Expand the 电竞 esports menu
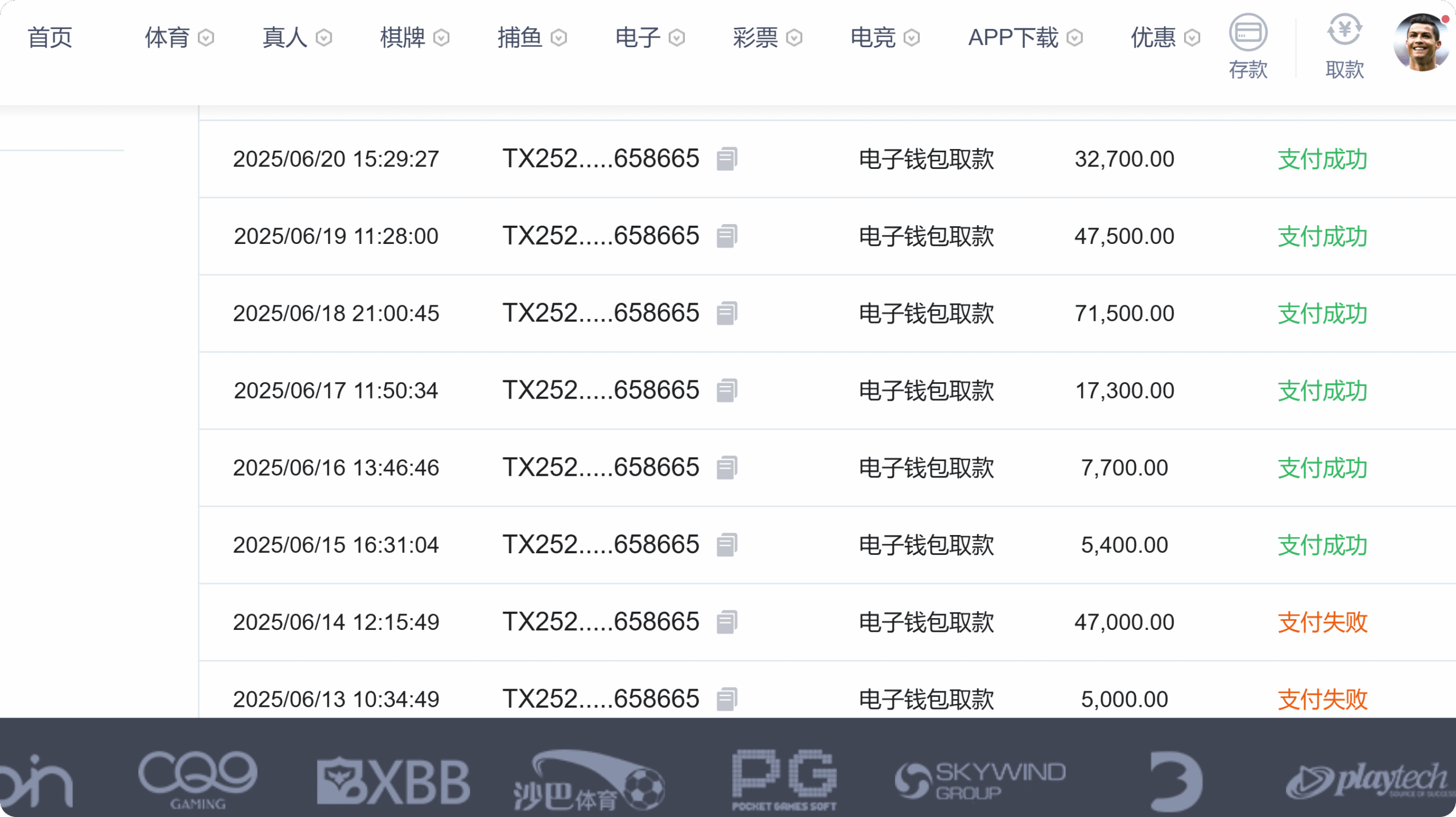 tap(884, 38)
